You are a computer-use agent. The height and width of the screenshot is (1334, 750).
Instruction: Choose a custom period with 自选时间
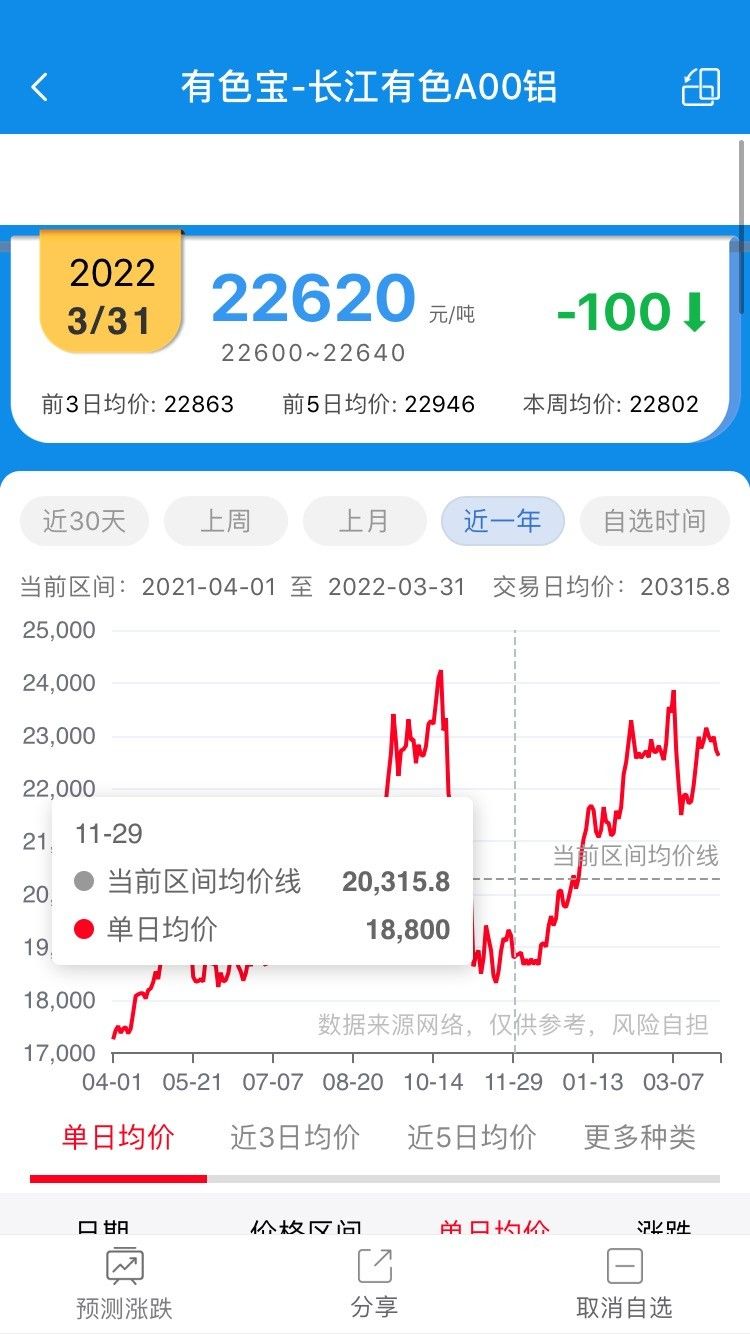pos(654,521)
